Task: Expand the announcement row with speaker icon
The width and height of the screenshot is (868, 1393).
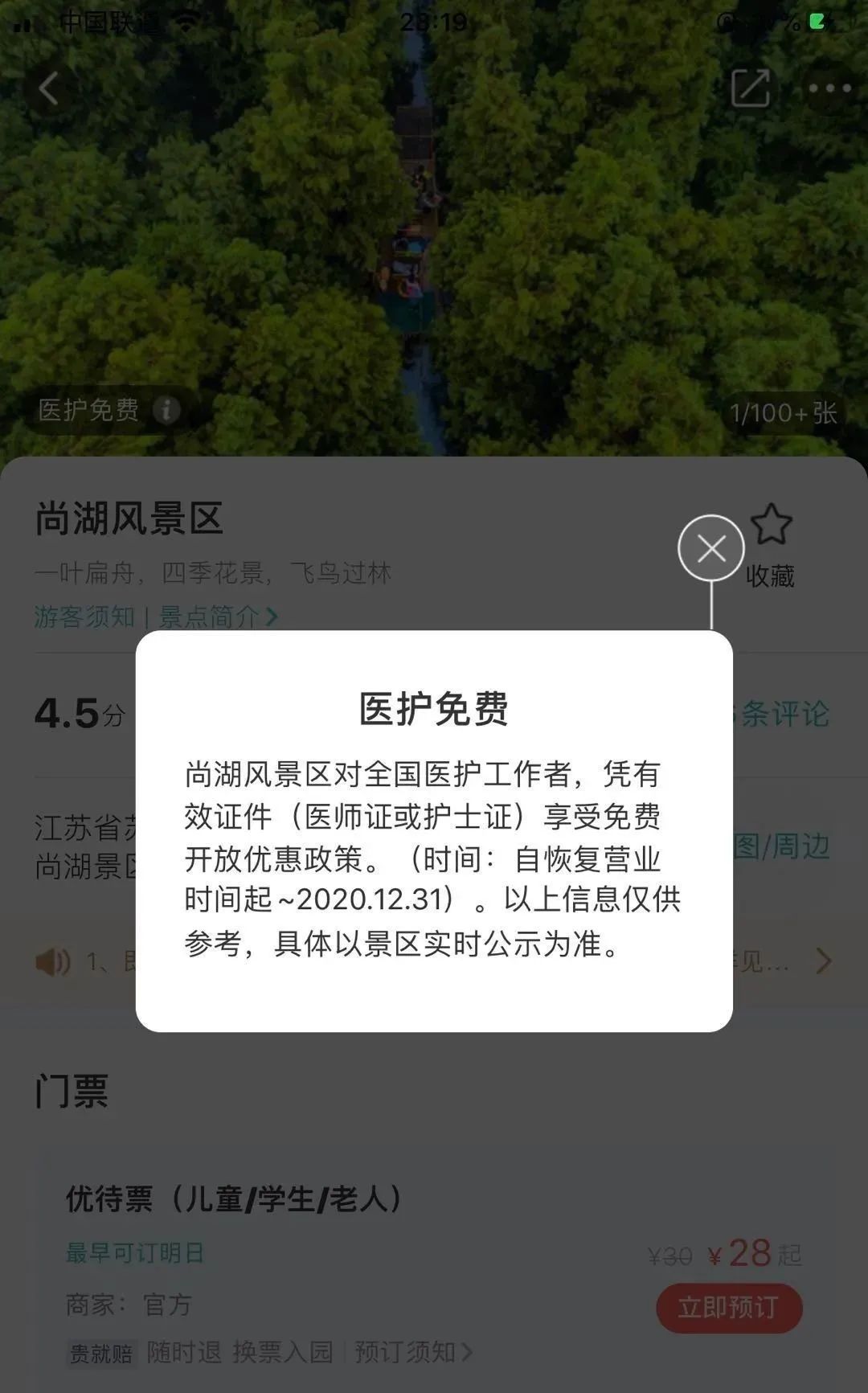Action: pyautogui.click(x=823, y=961)
